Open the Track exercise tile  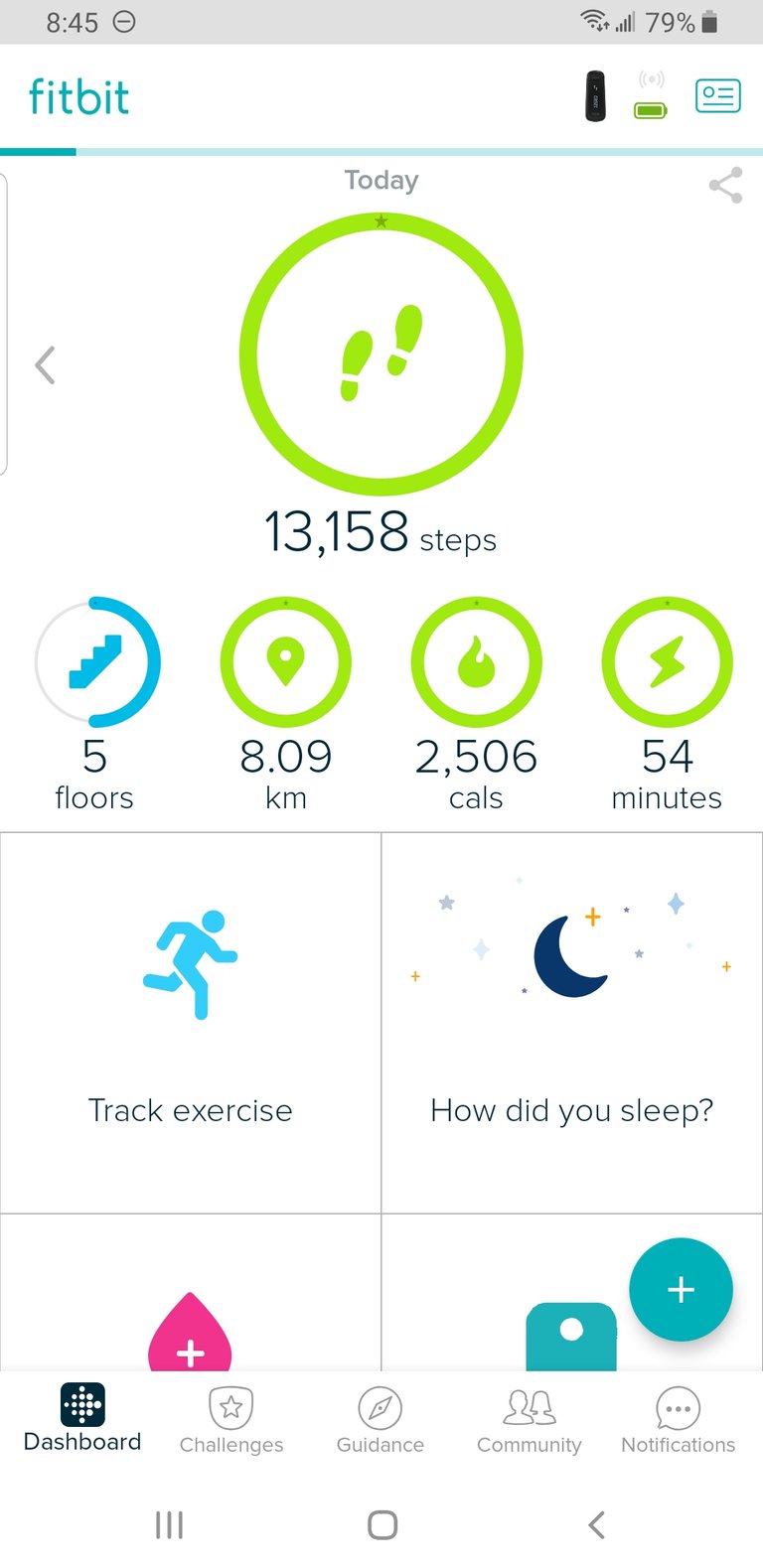pyautogui.click(x=191, y=1023)
